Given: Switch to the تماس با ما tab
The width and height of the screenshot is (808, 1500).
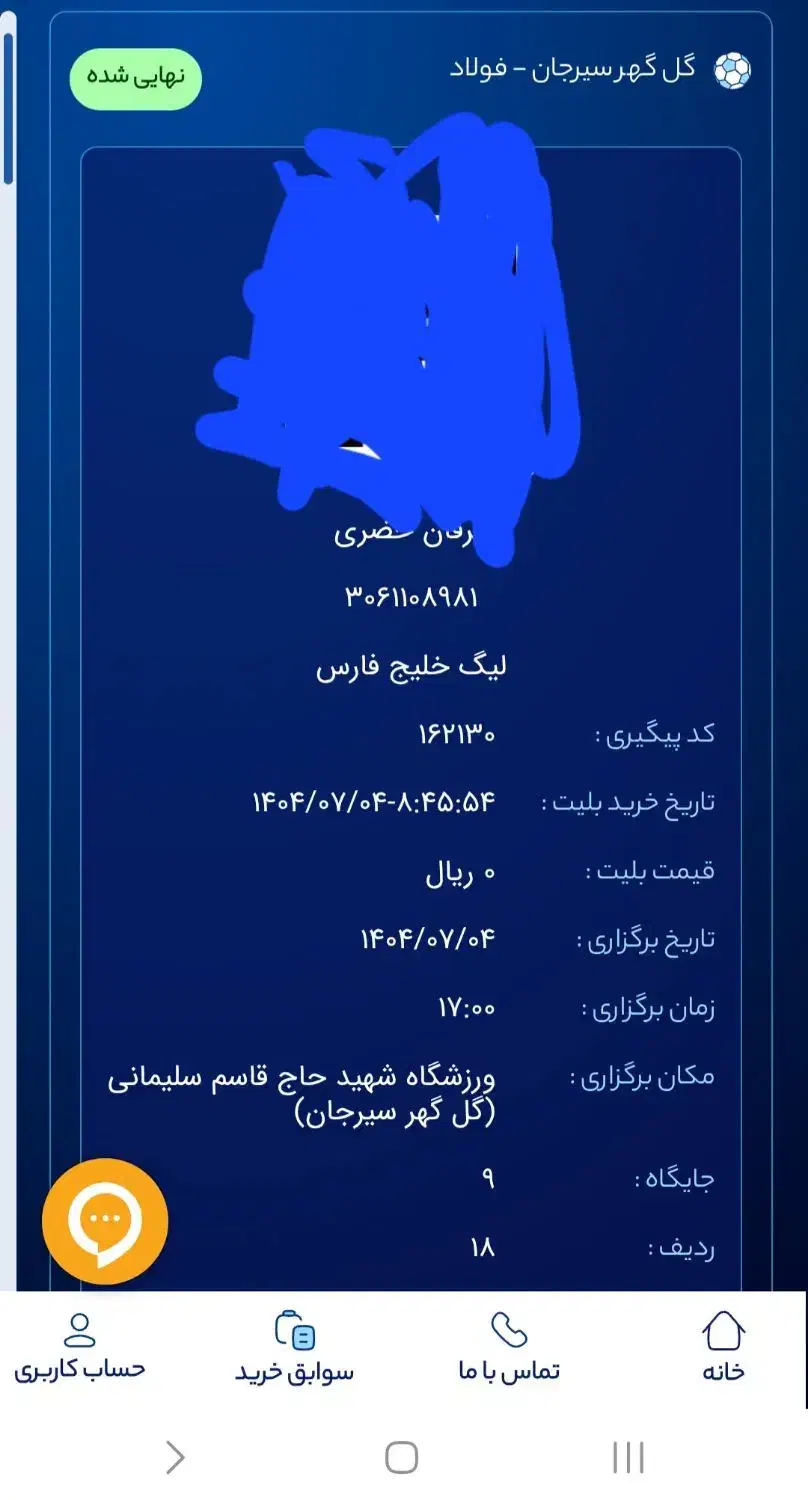Looking at the screenshot, I should click(509, 1347).
